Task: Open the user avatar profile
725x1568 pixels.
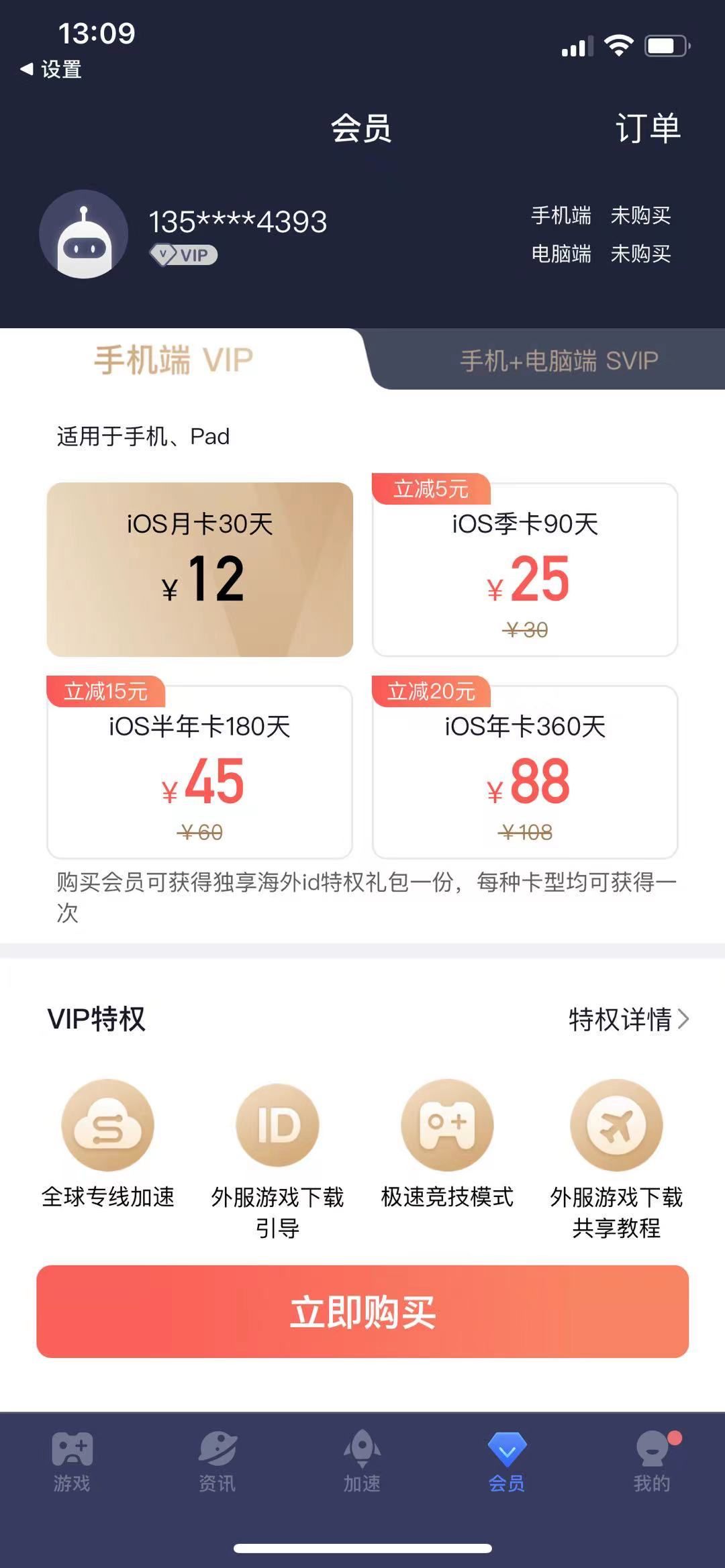Action: [84, 234]
